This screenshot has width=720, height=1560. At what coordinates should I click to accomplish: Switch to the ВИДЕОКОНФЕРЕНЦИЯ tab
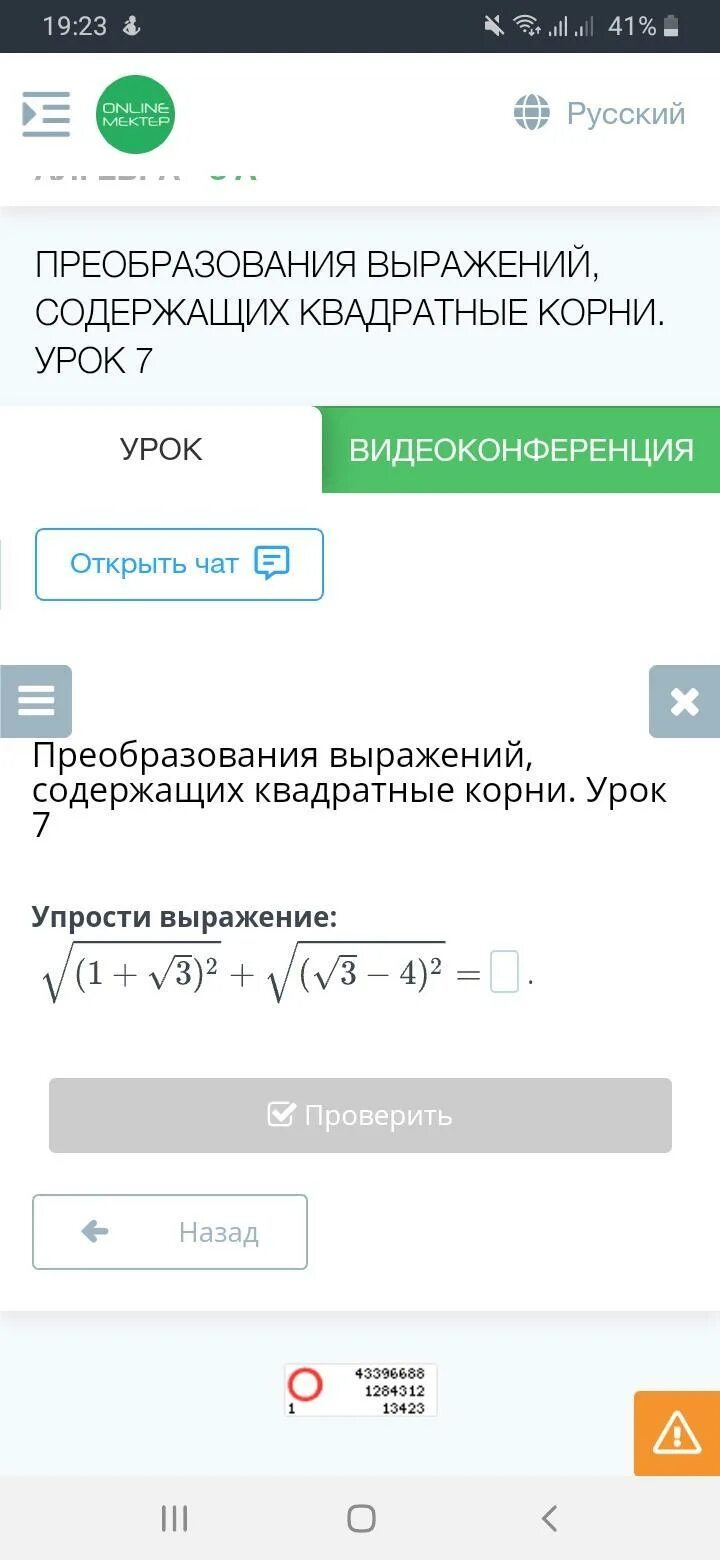click(521, 449)
